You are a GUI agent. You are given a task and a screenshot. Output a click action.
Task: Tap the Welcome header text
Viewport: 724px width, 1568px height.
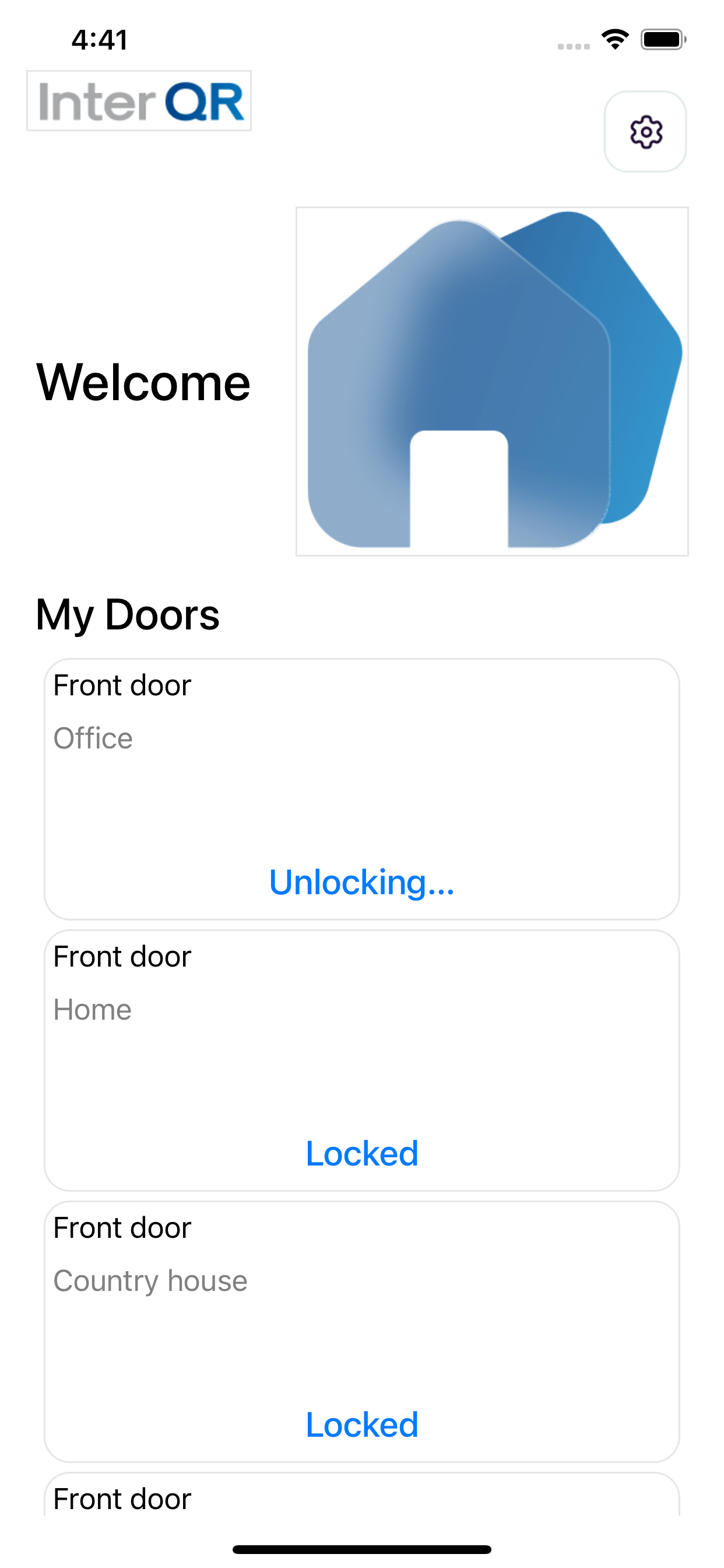tap(143, 382)
